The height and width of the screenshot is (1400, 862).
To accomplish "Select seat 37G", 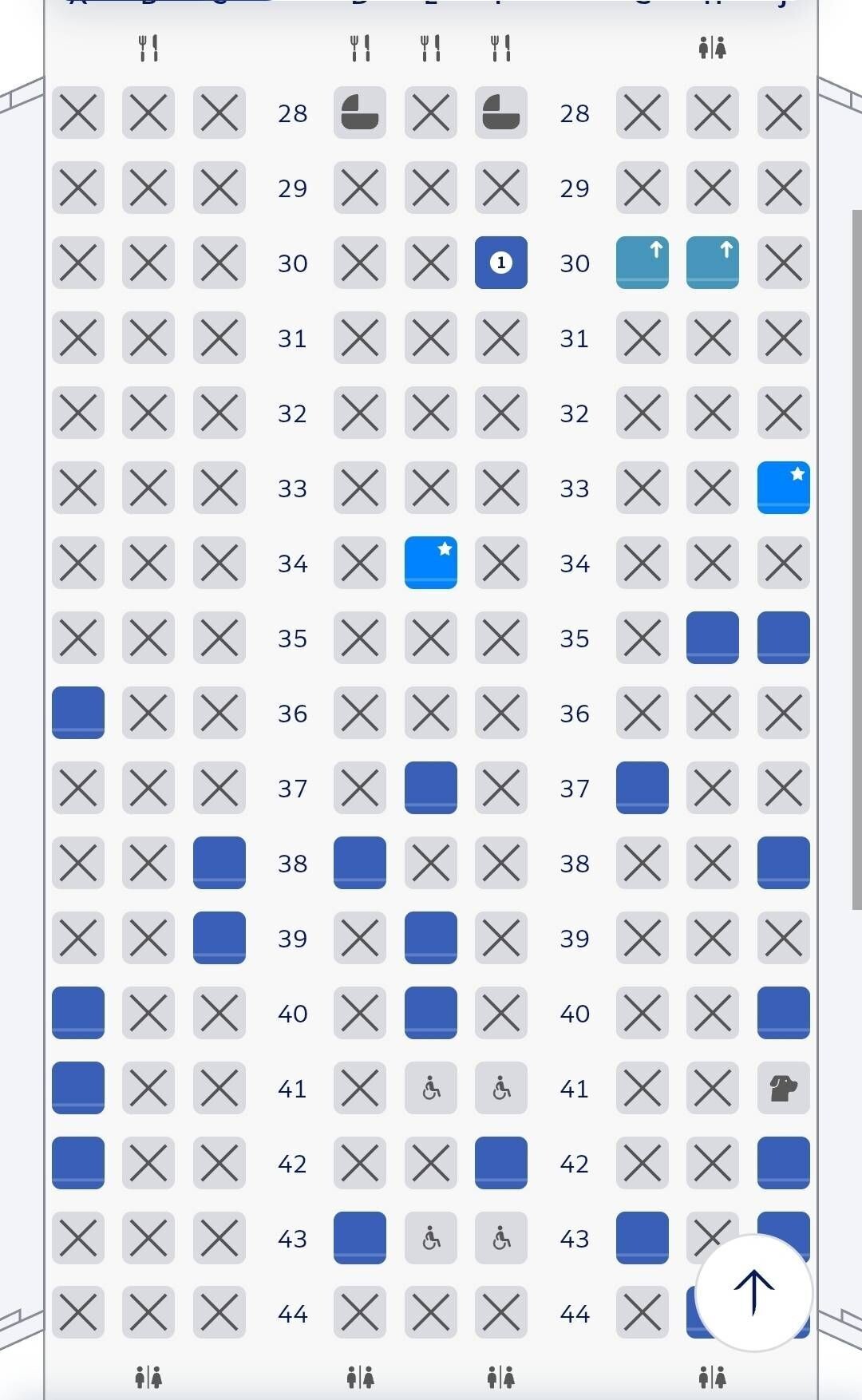I will click(642, 788).
